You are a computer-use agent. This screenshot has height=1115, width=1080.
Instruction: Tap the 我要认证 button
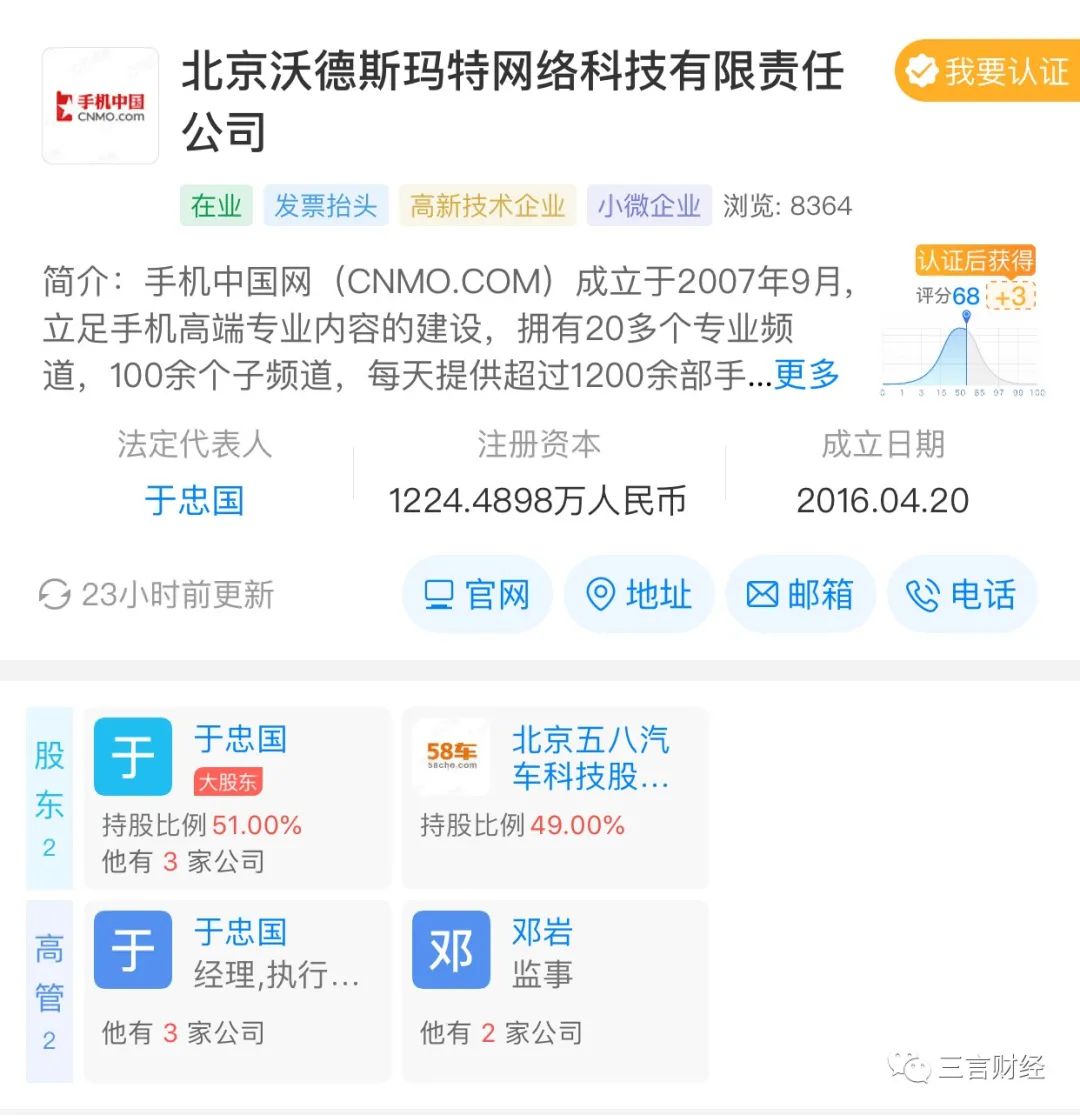988,70
